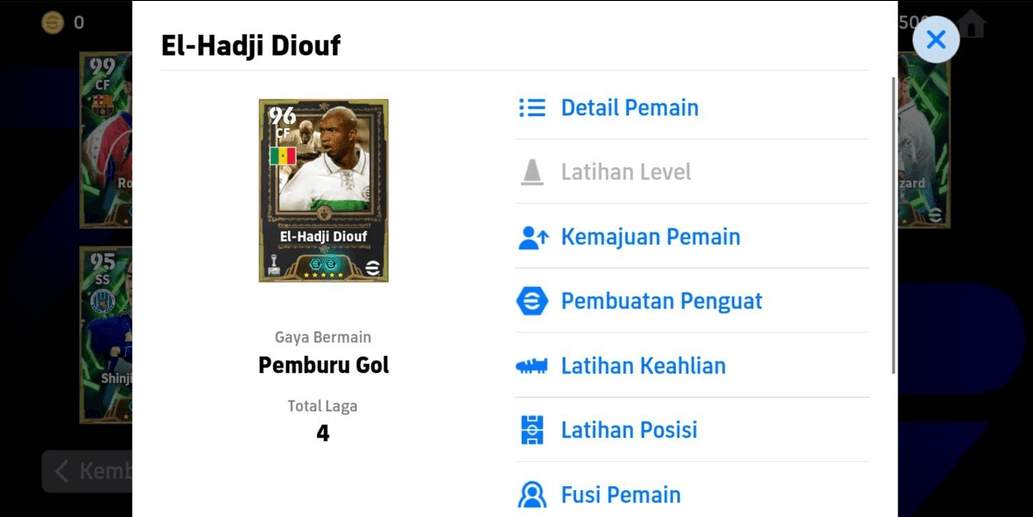Open Fusi Pemain

click(x=620, y=494)
